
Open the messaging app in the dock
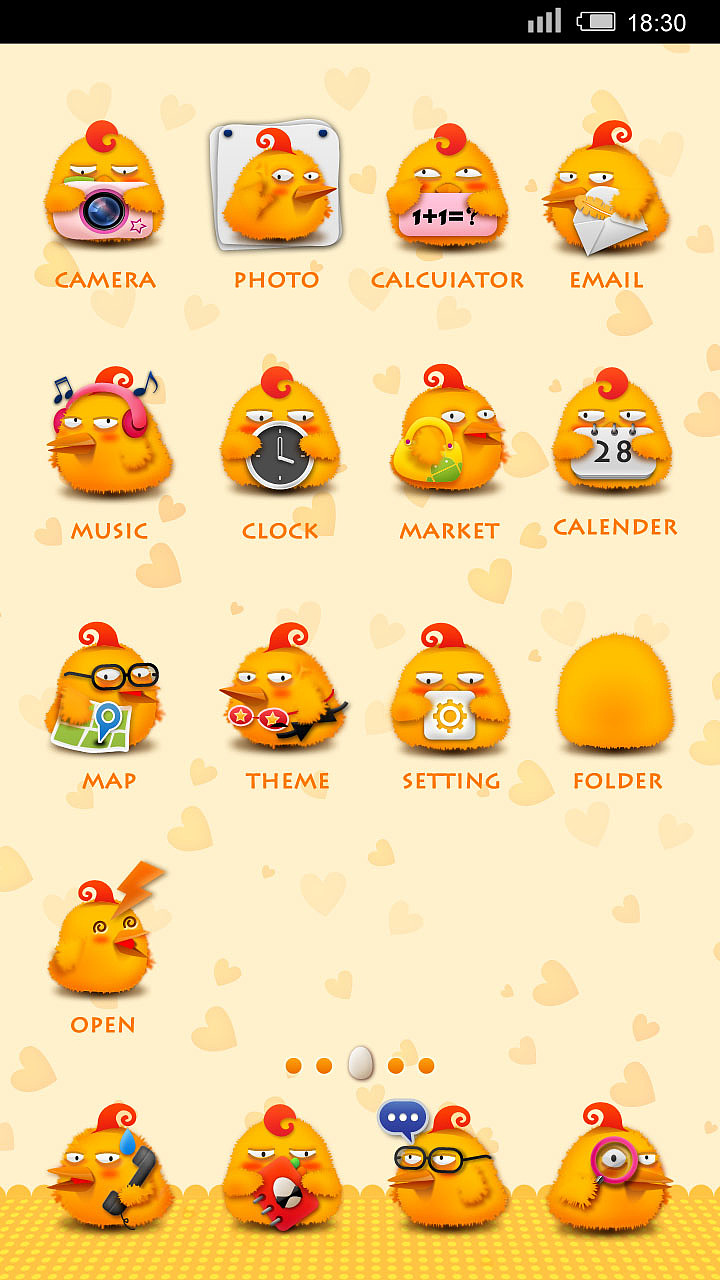coord(441,1165)
